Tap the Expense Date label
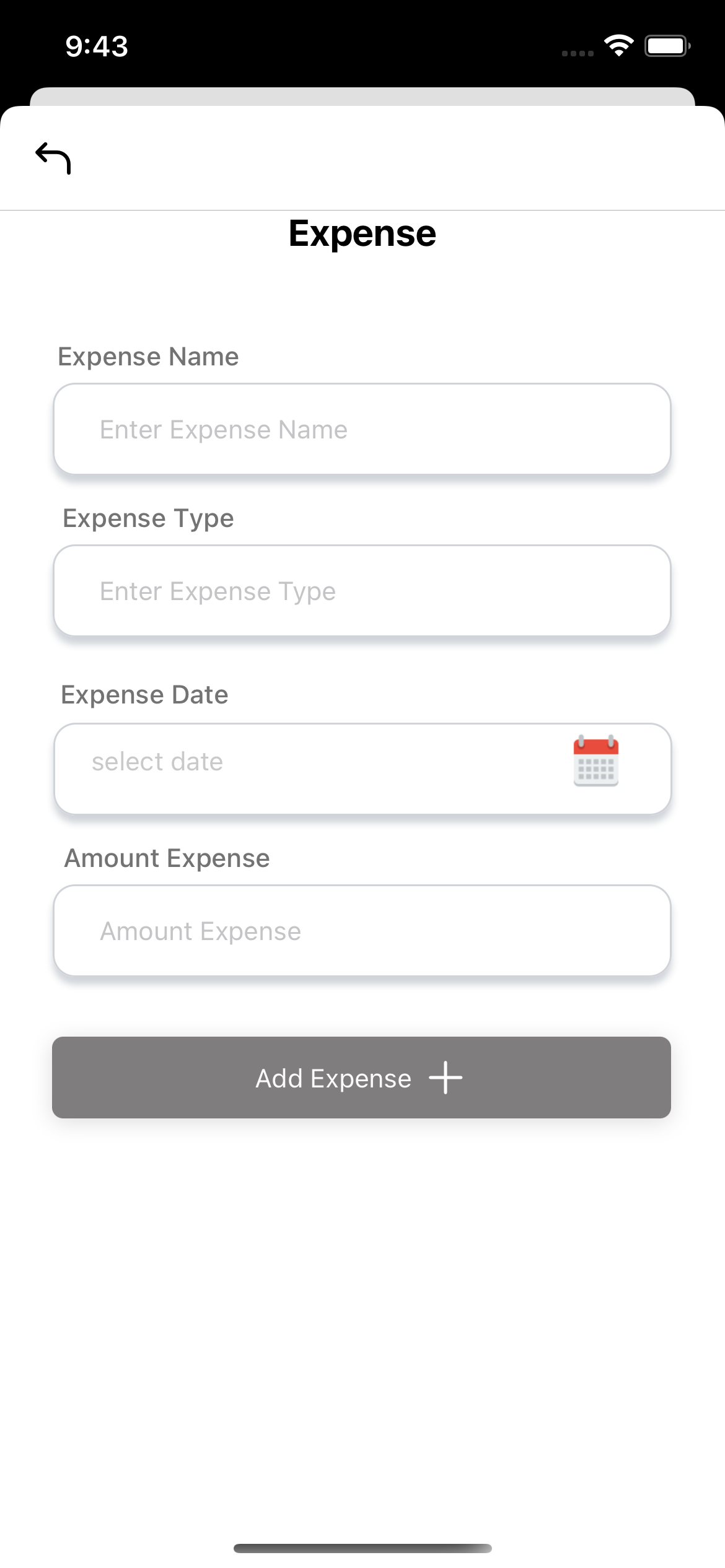Image resolution: width=725 pixels, height=1568 pixels. tap(144, 694)
